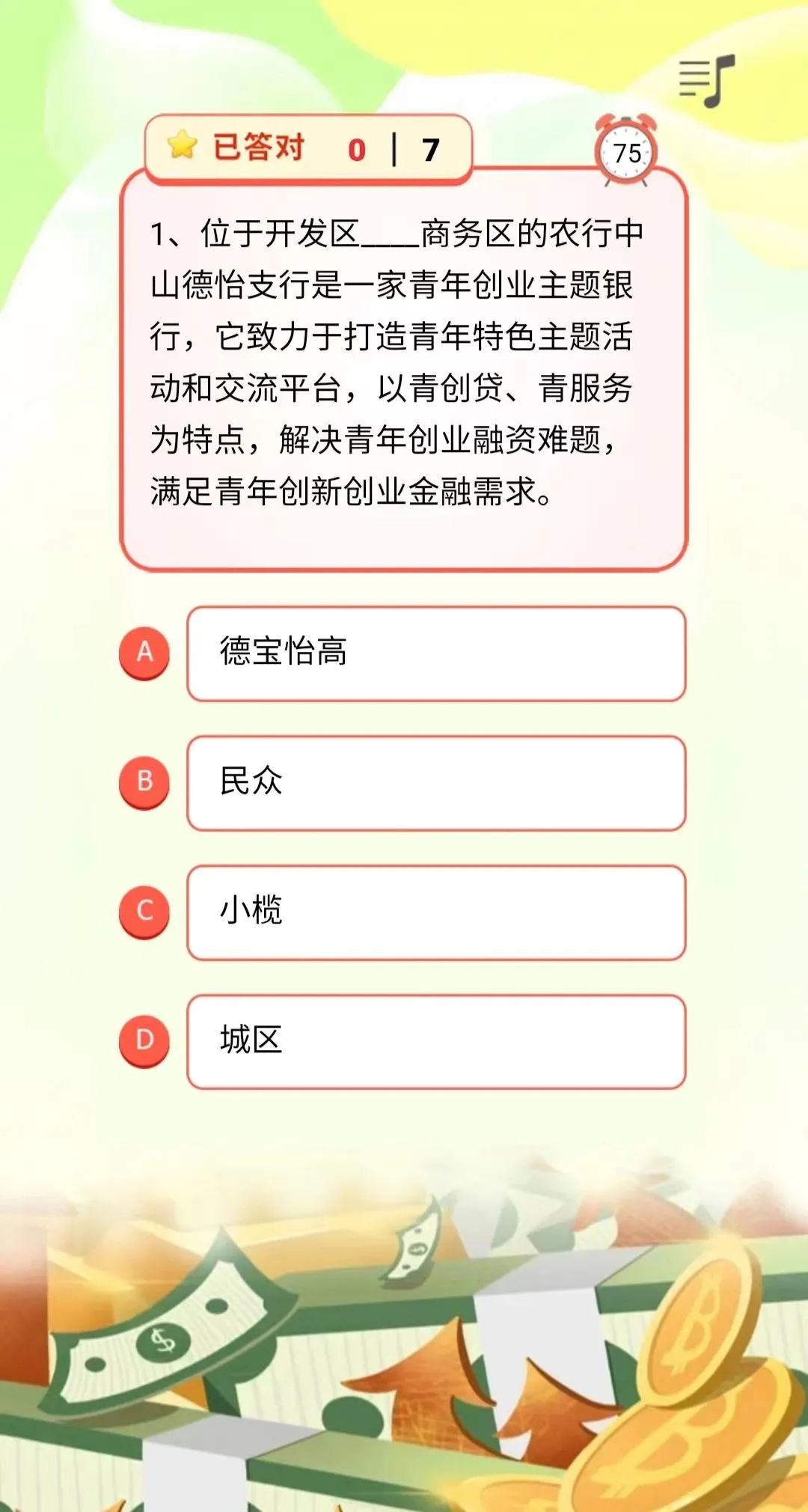The height and width of the screenshot is (1512, 808).
Task: Select answer D 城区
Action: point(435,1041)
